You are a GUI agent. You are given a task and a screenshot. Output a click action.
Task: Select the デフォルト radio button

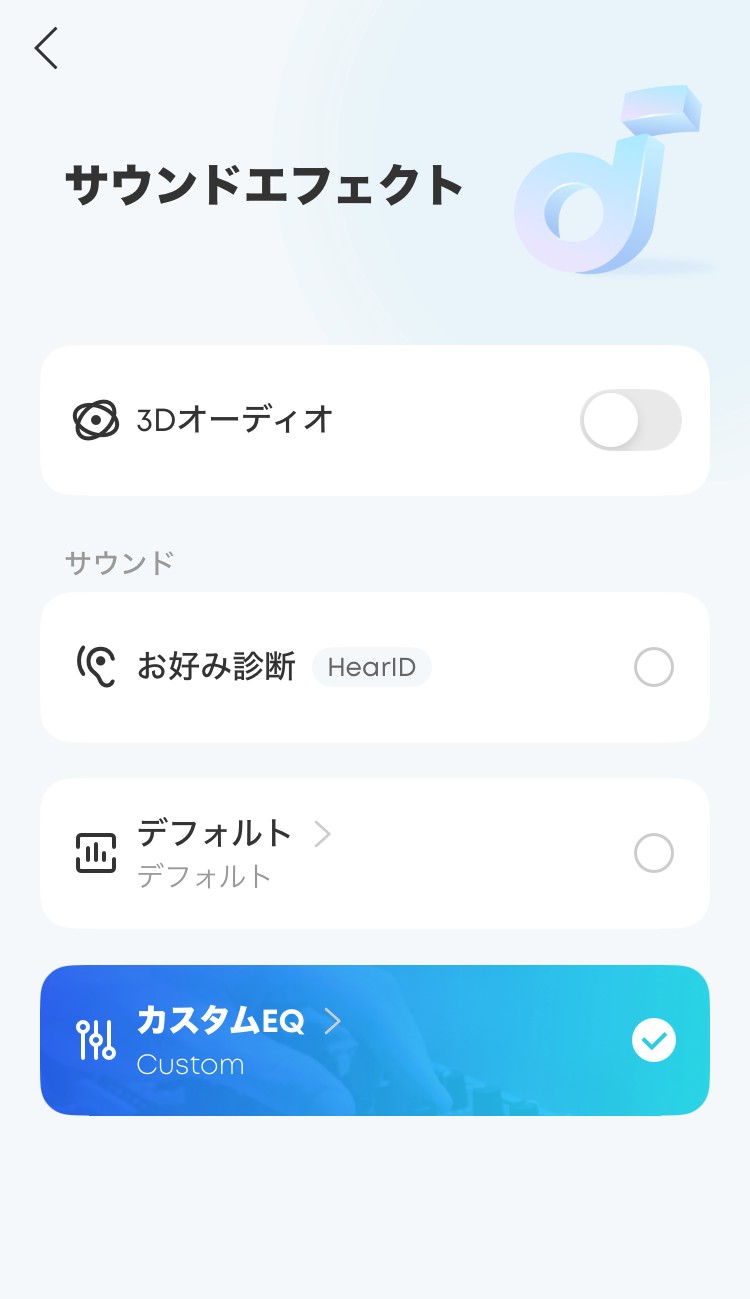[x=654, y=853]
